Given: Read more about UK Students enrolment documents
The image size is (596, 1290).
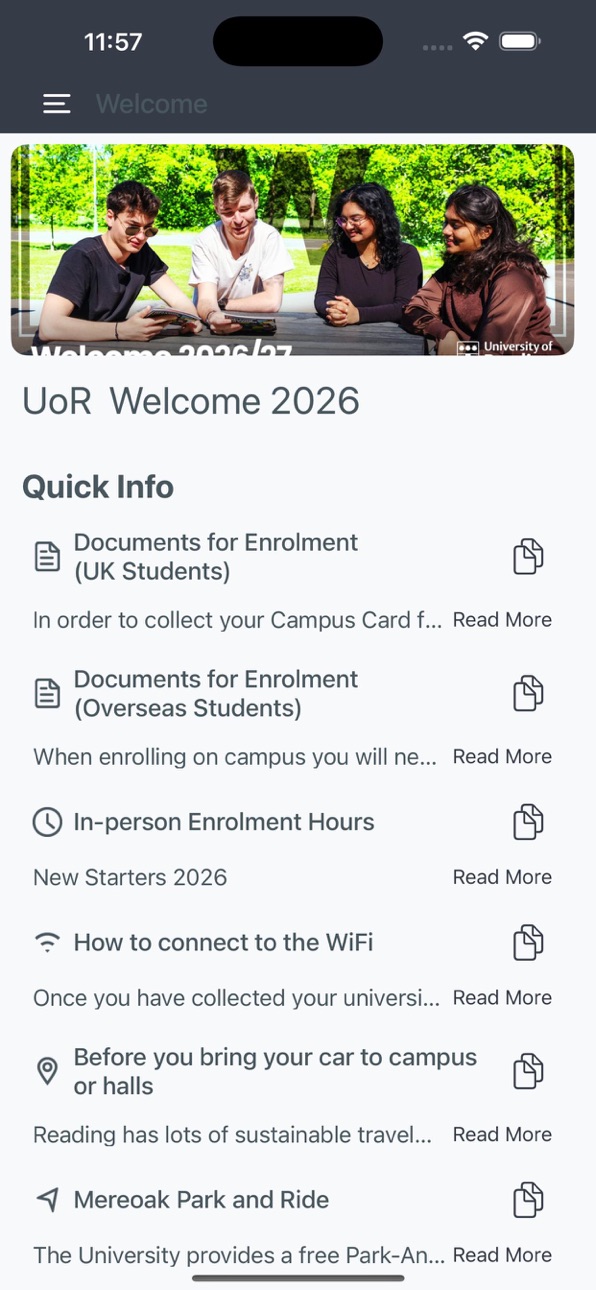Looking at the screenshot, I should pyautogui.click(x=502, y=620).
